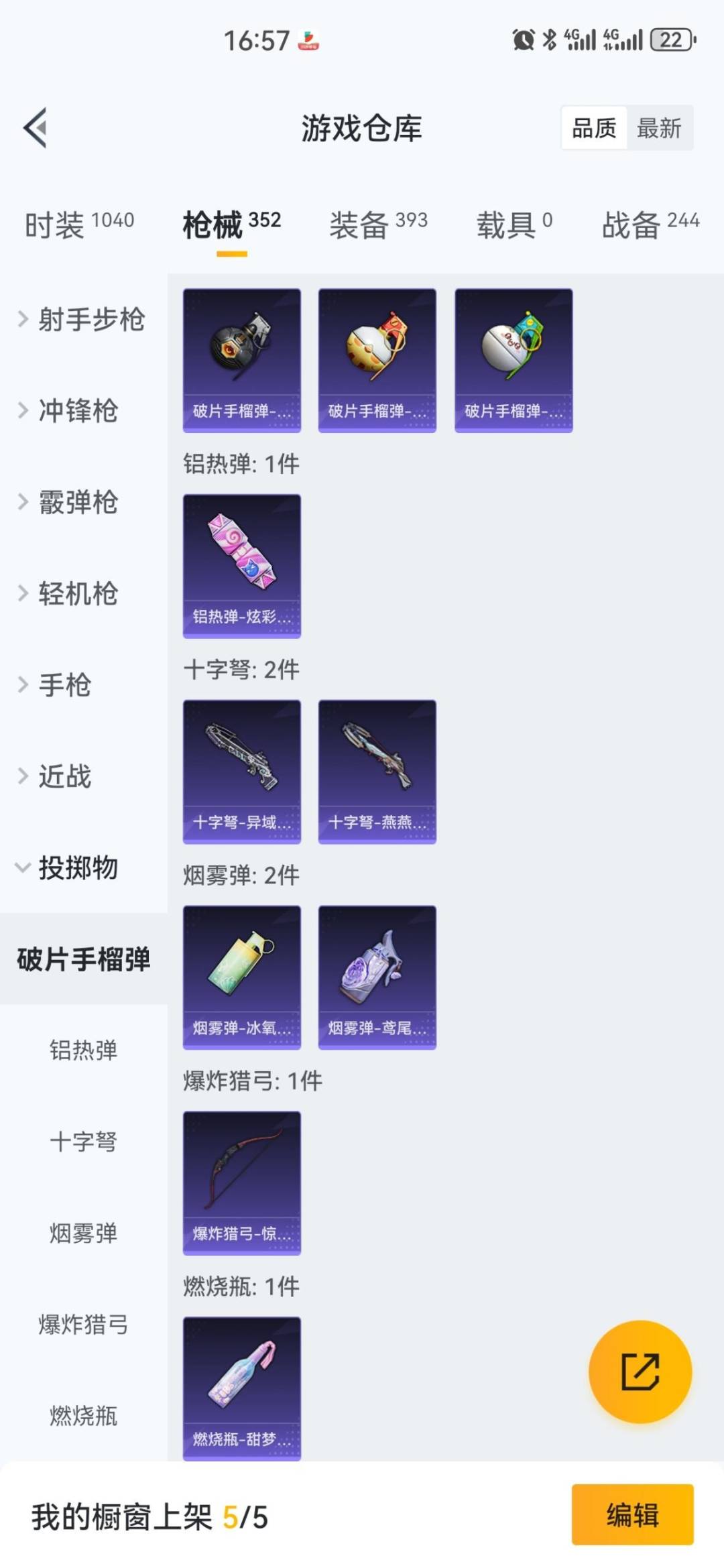Select the 十字弩-异域 crossbow item
The height and width of the screenshot is (1568, 724).
pos(241,771)
